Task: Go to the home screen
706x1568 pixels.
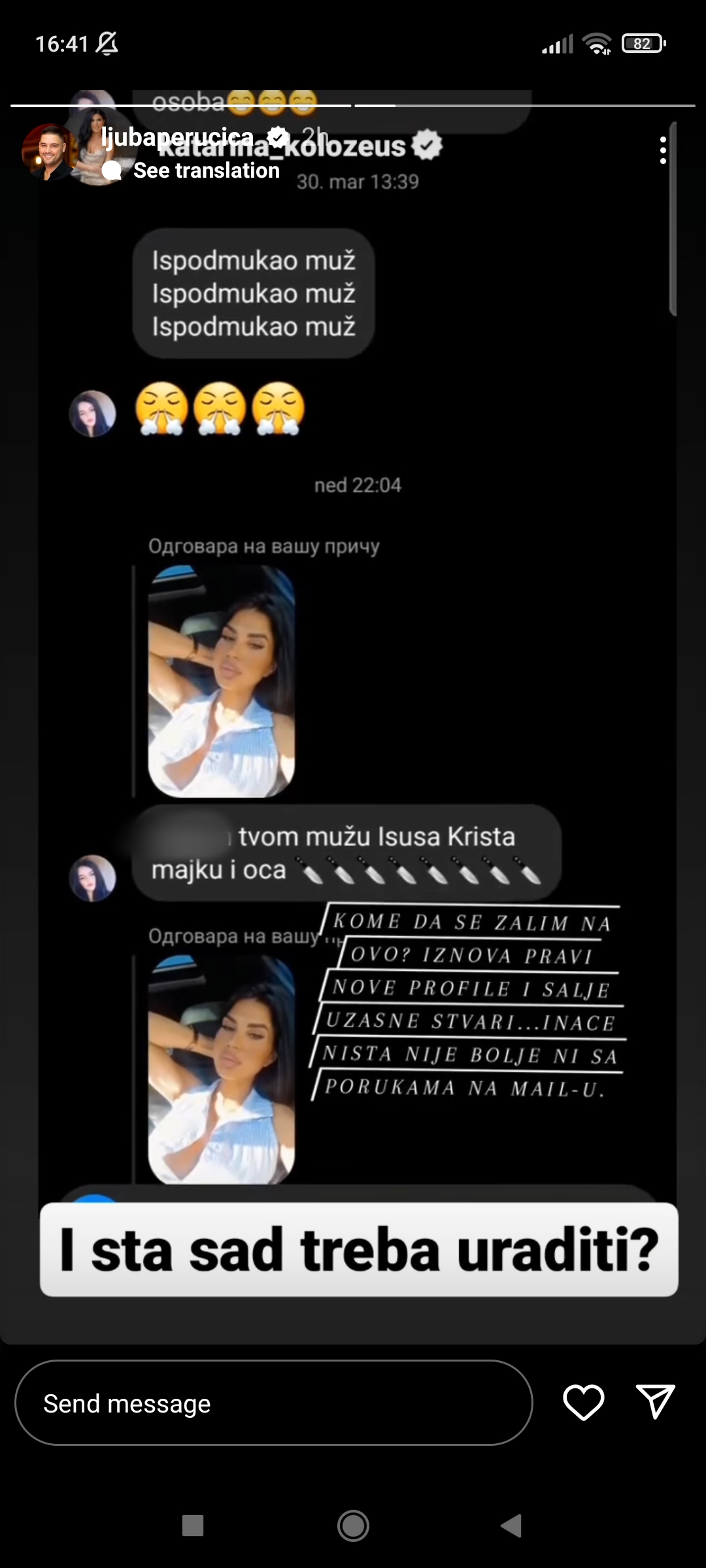Action: coord(353,1526)
